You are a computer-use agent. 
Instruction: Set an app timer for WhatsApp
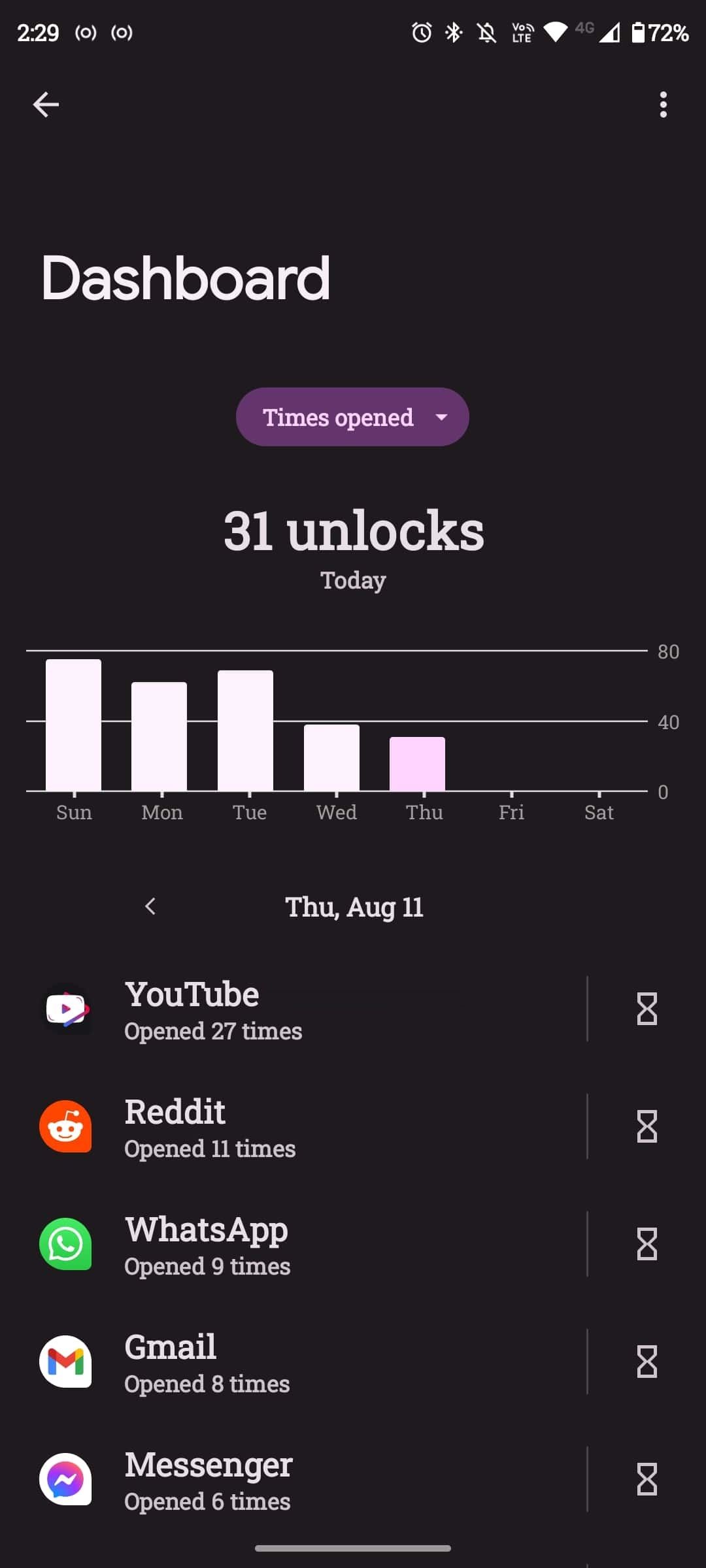(647, 1245)
